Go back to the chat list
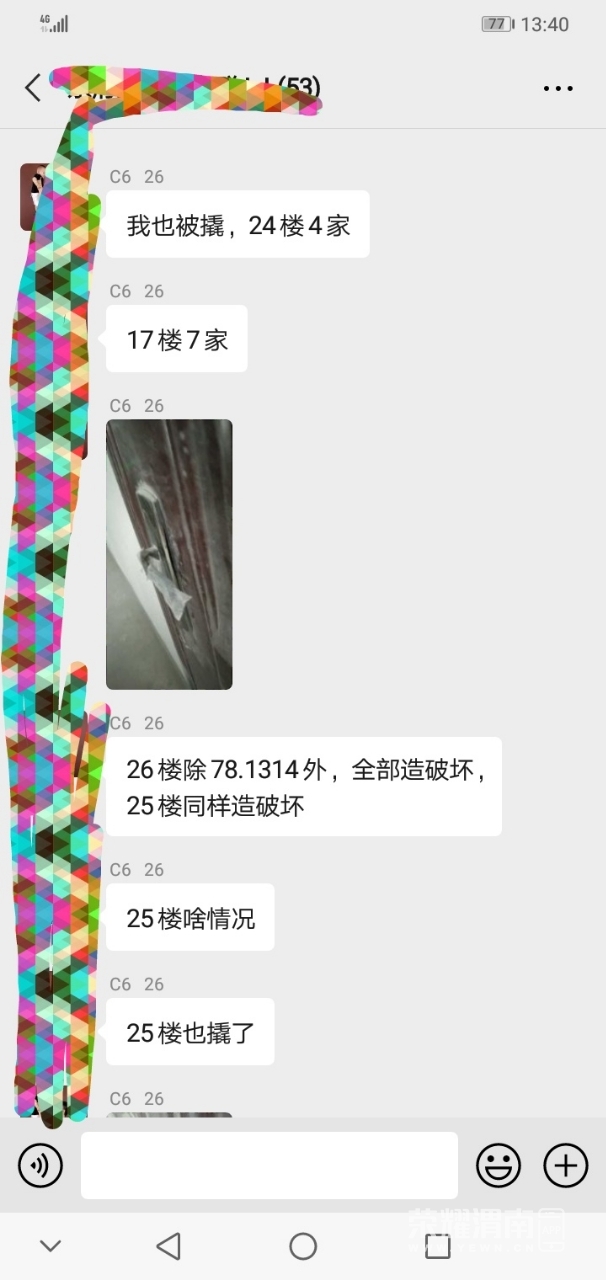606x1280 pixels. (x=33, y=88)
